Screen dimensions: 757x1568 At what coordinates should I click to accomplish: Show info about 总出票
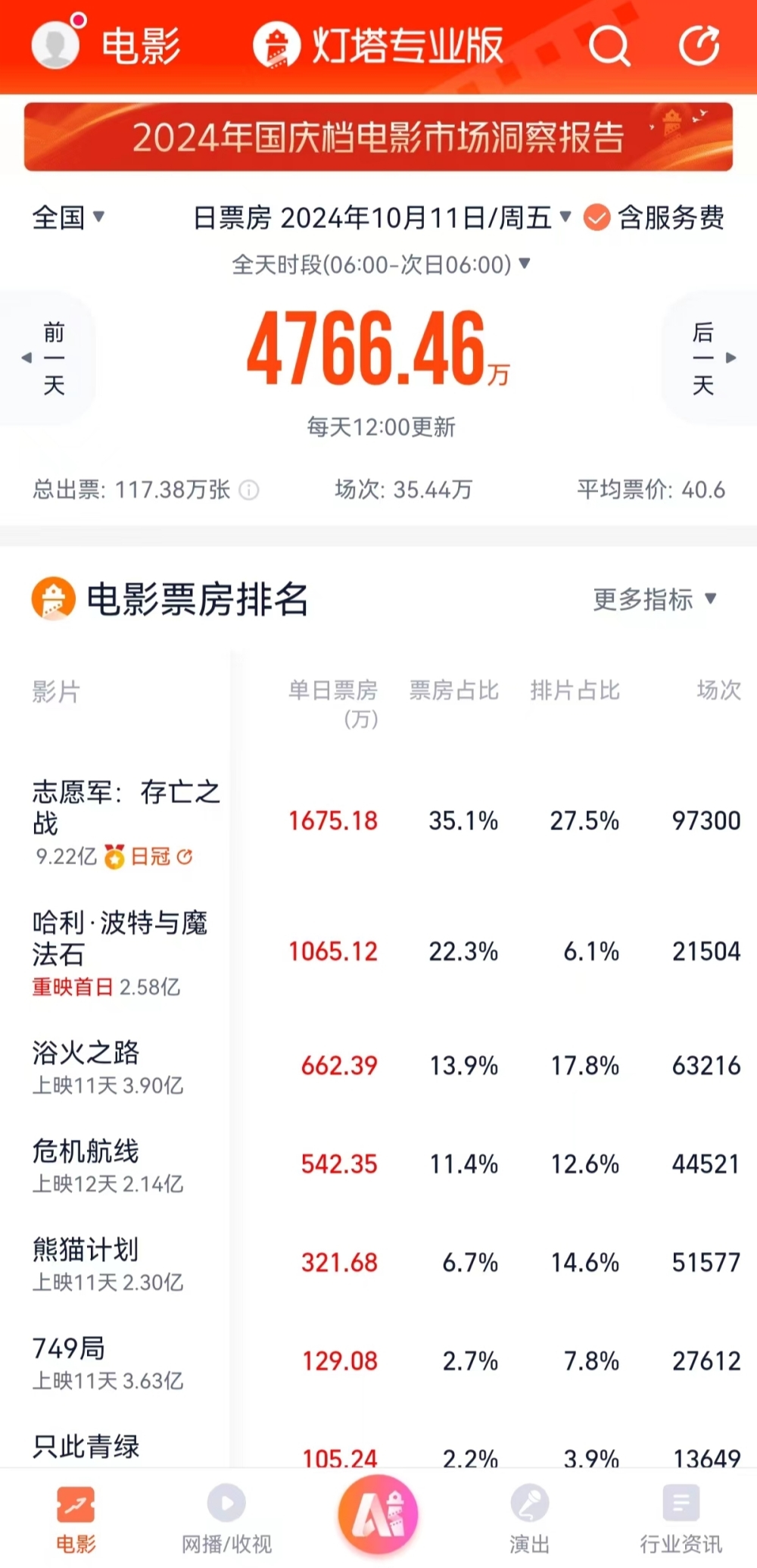click(x=249, y=490)
